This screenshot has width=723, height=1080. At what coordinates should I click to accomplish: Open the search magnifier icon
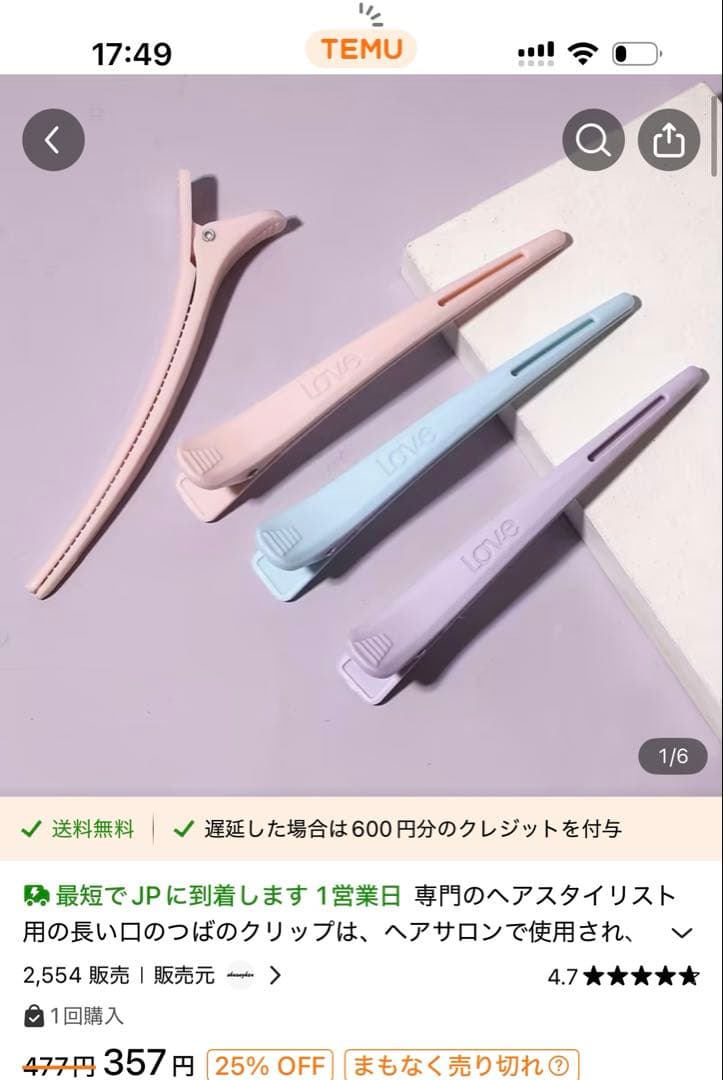(x=593, y=140)
